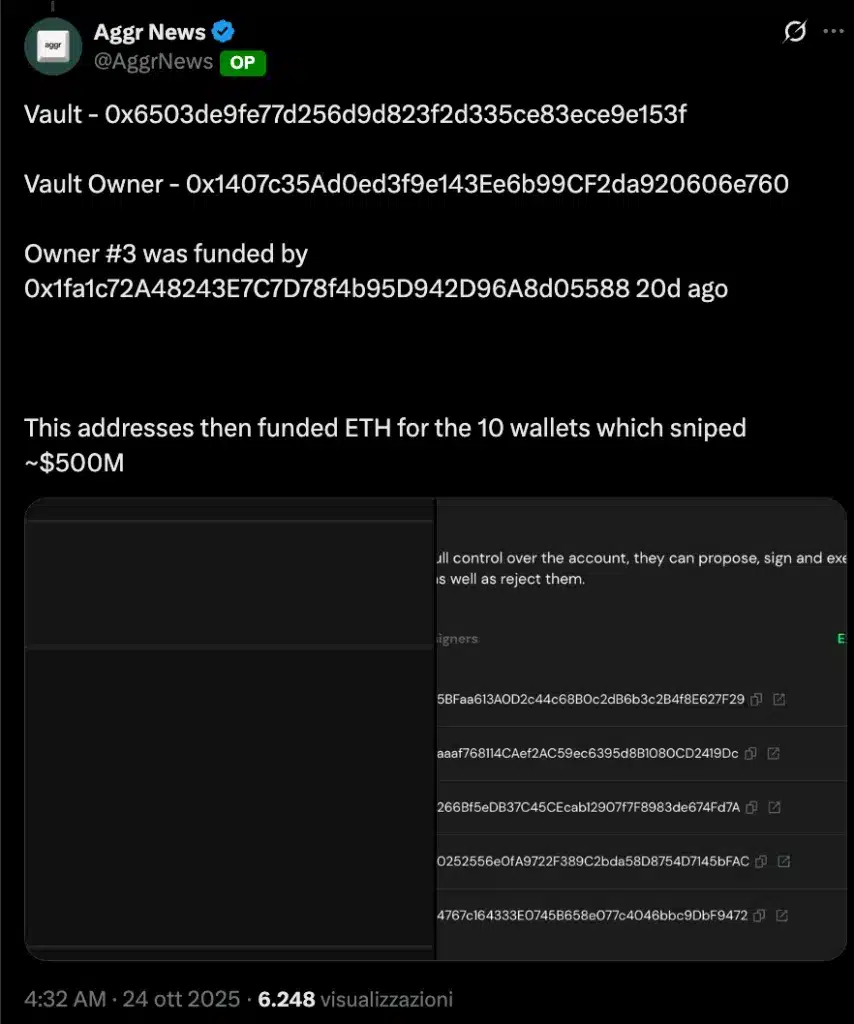Open the Aggr News profile avatar

pyautogui.click(x=52, y=46)
